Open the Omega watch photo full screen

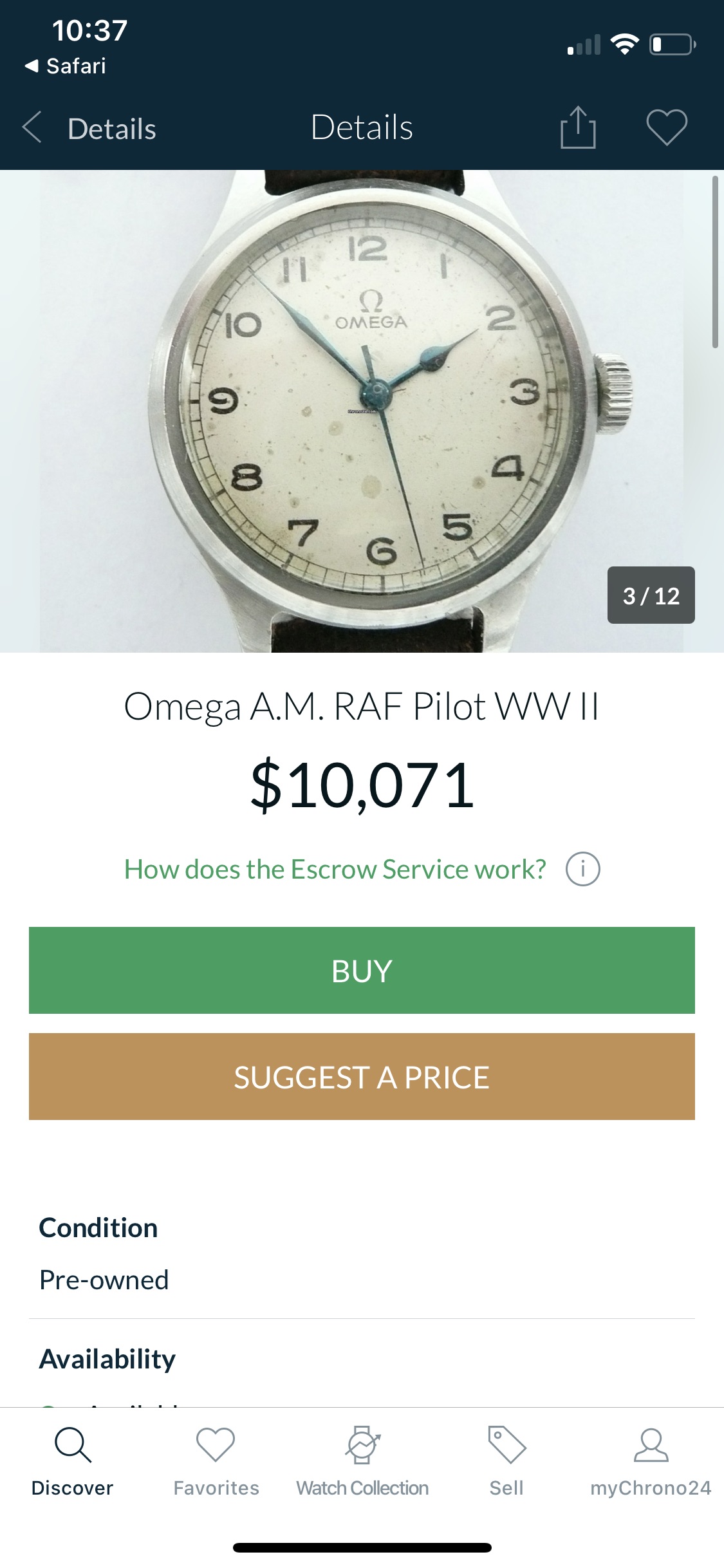tap(362, 412)
